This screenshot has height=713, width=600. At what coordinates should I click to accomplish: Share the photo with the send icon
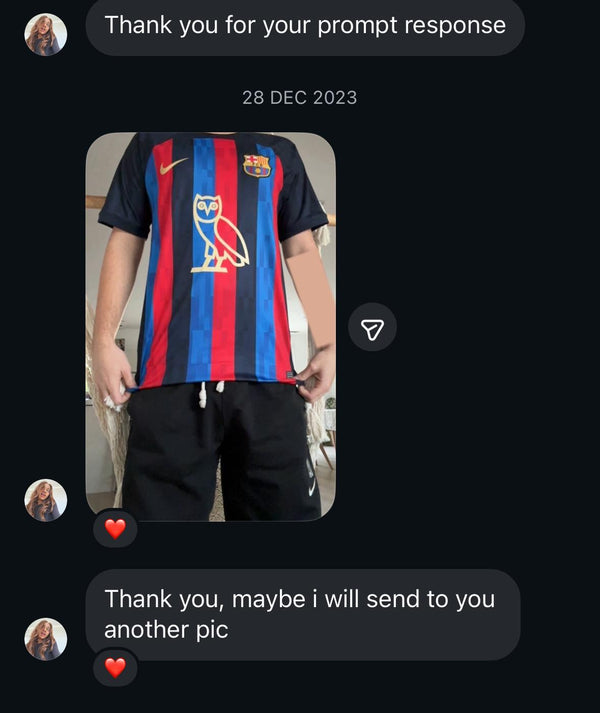click(x=372, y=328)
